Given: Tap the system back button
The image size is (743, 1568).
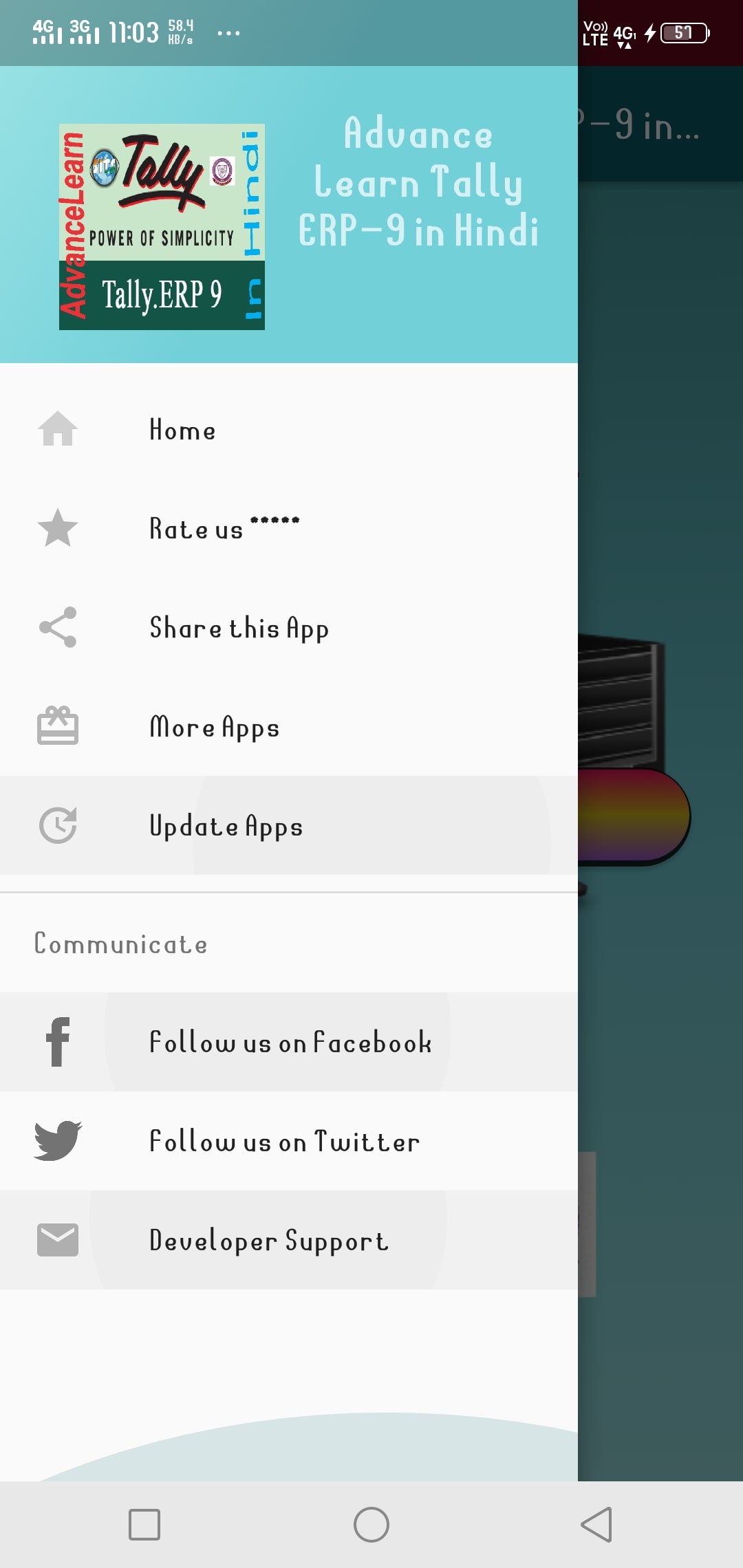Looking at the screenshot, I should point(596,1524).
